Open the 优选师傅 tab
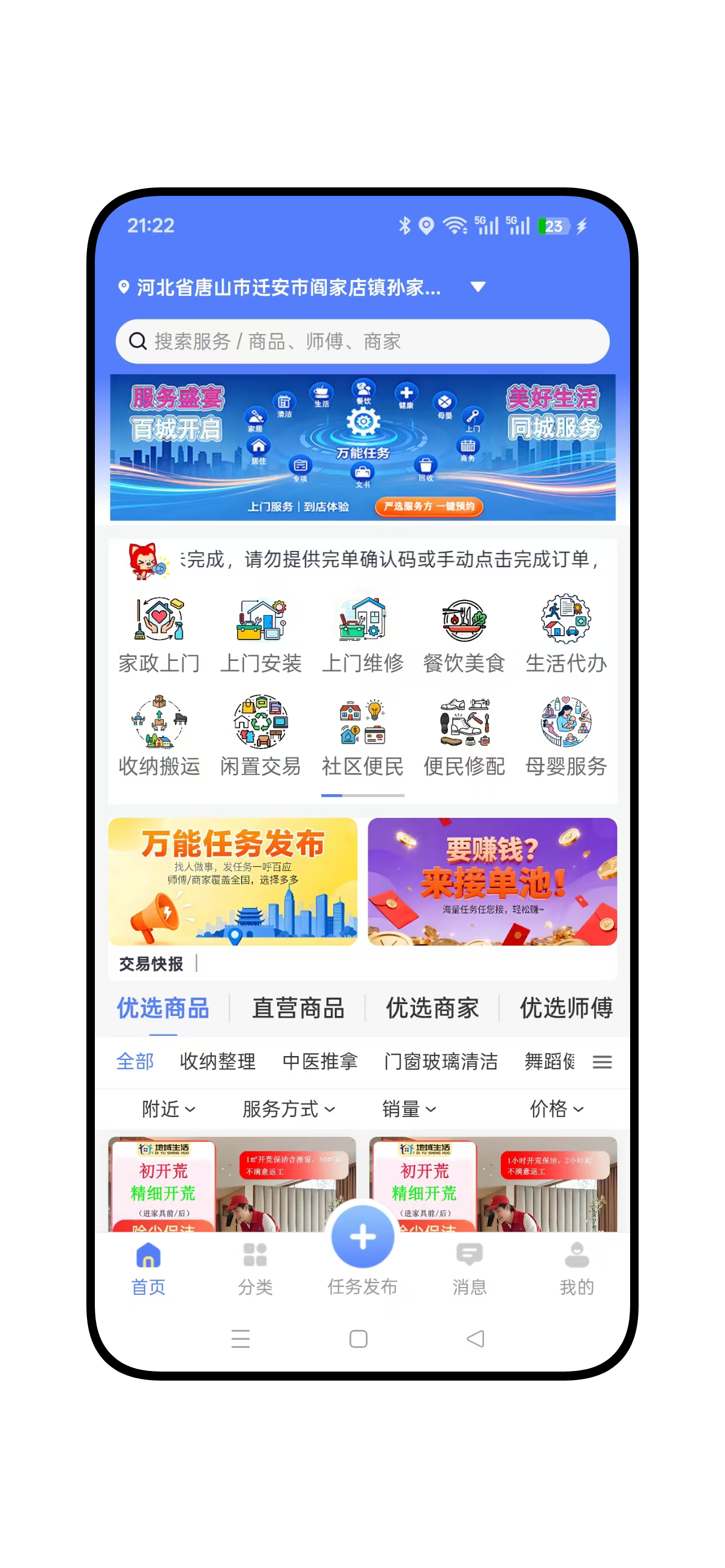This screenshot has height=1568, width=725. click(566, 1008)
